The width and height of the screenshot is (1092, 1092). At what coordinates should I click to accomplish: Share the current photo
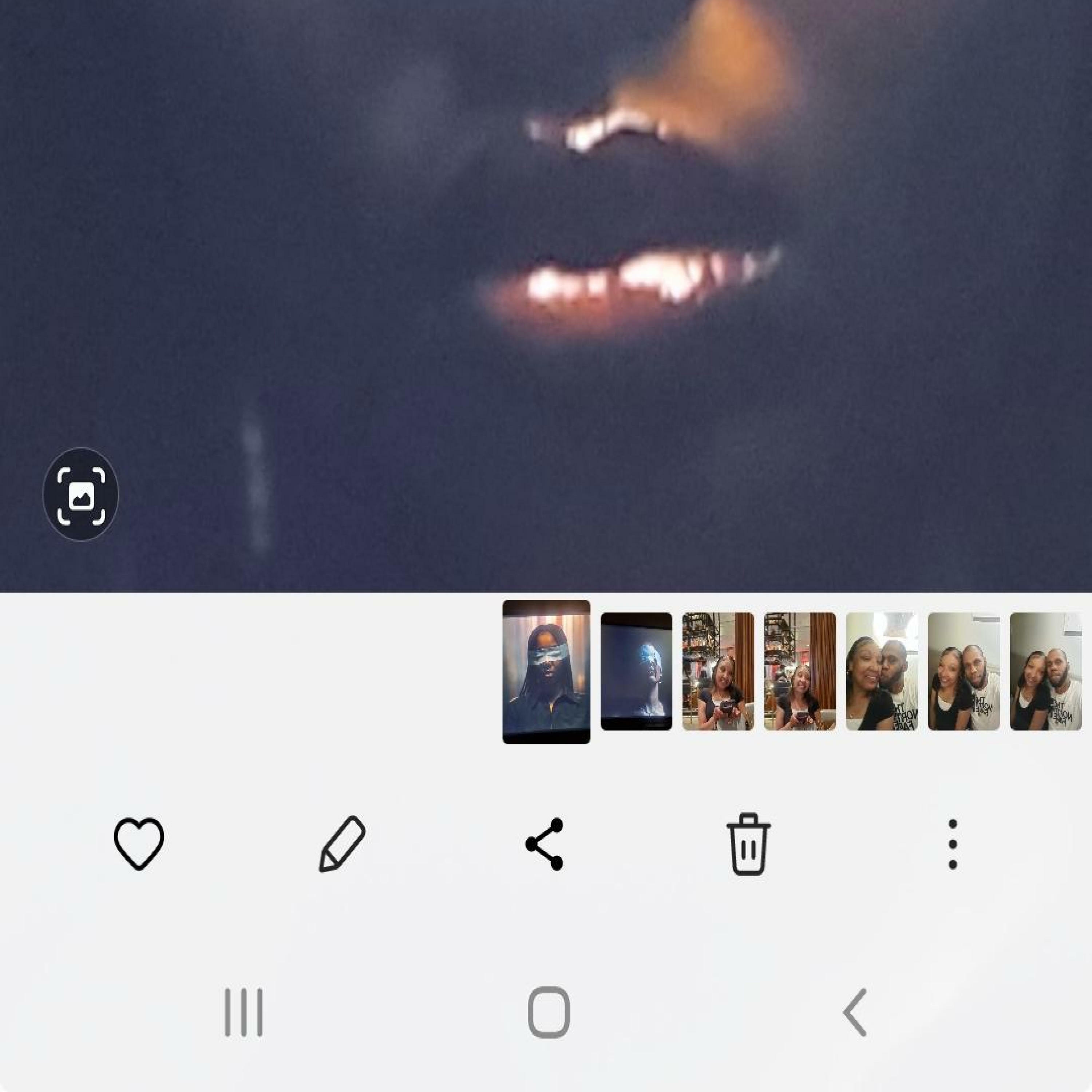point(544,844)
